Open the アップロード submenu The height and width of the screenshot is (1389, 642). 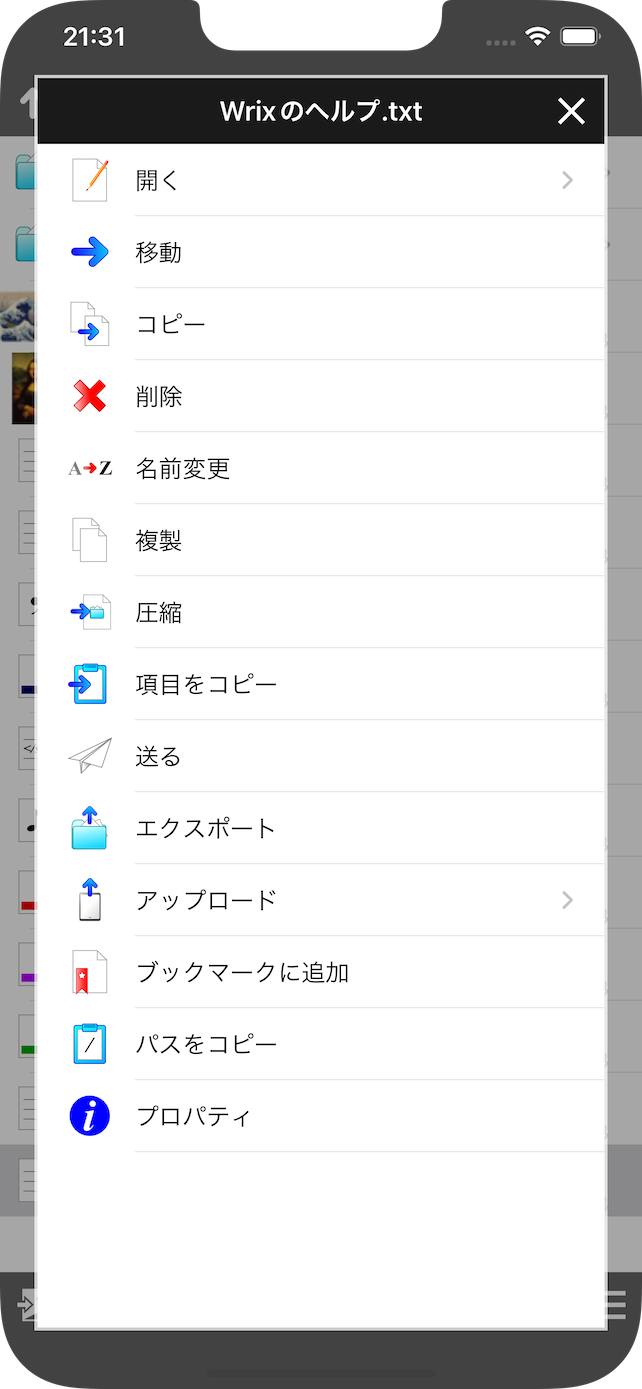tap(320, 900)
